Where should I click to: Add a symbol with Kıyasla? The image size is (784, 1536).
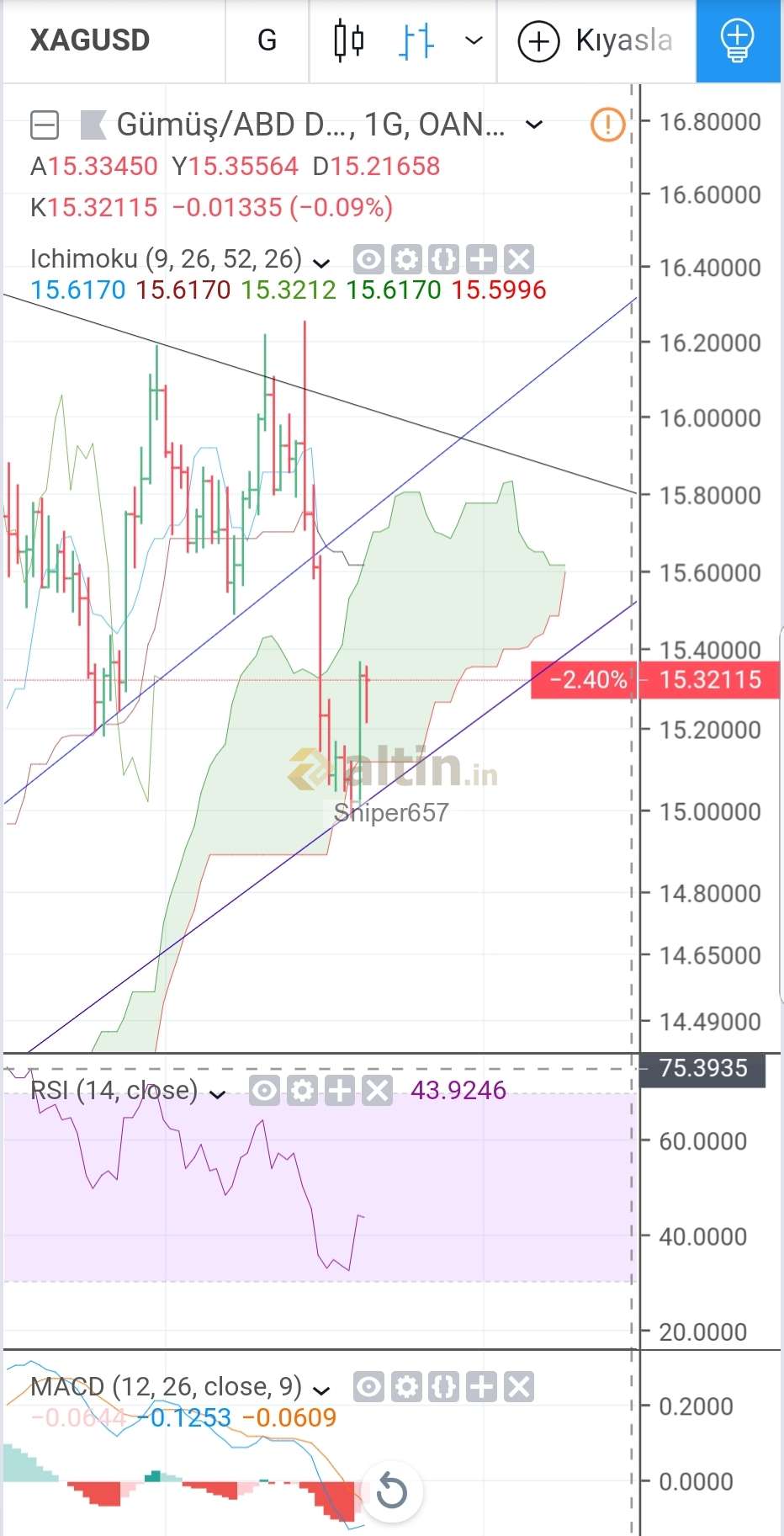coord(596,40)
